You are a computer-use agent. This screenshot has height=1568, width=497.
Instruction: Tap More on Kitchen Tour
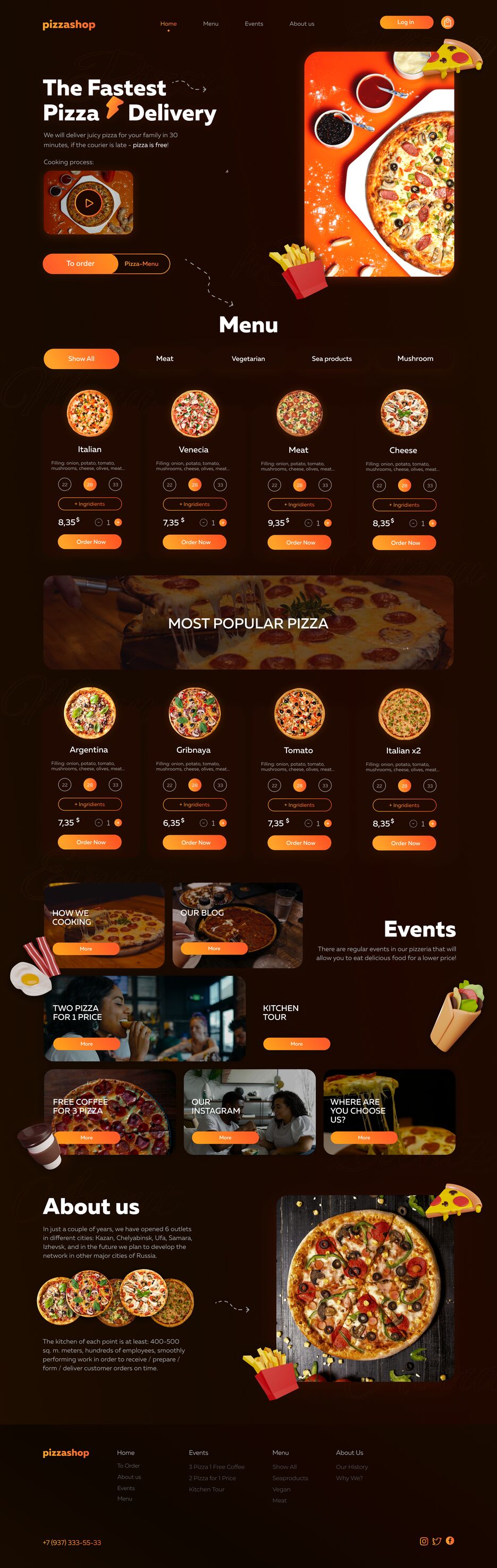click(296, 1043)
